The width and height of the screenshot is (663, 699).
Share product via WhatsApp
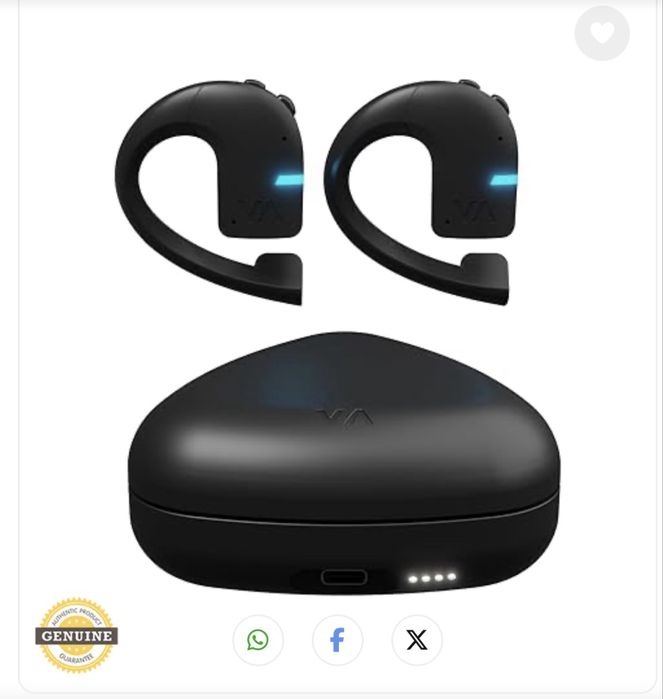point(258,640)
